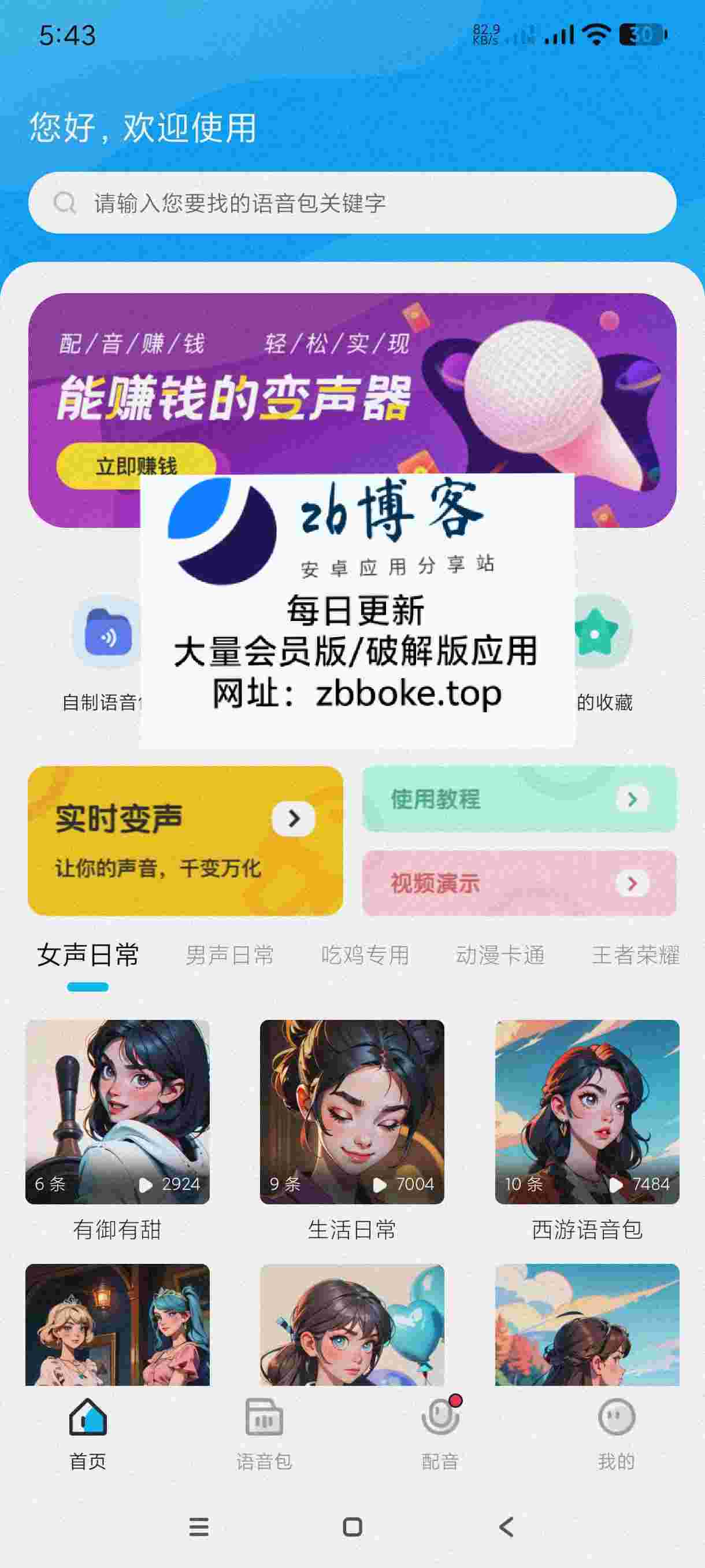Switch to the 王者荣耀 tab
This screenshot has width=705, height=1568.
[635, 955]
